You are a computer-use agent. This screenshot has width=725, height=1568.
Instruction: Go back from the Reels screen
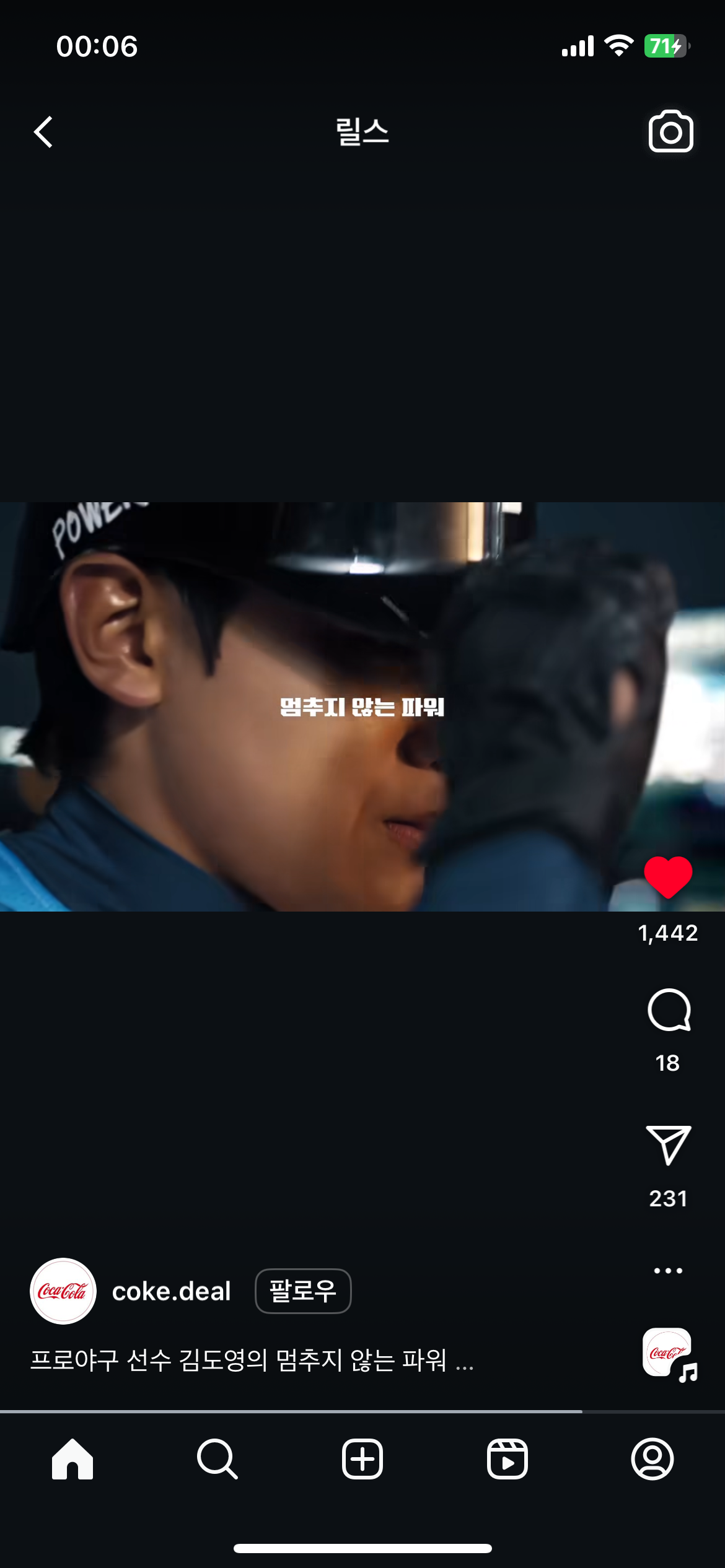(x=43, y=132)
